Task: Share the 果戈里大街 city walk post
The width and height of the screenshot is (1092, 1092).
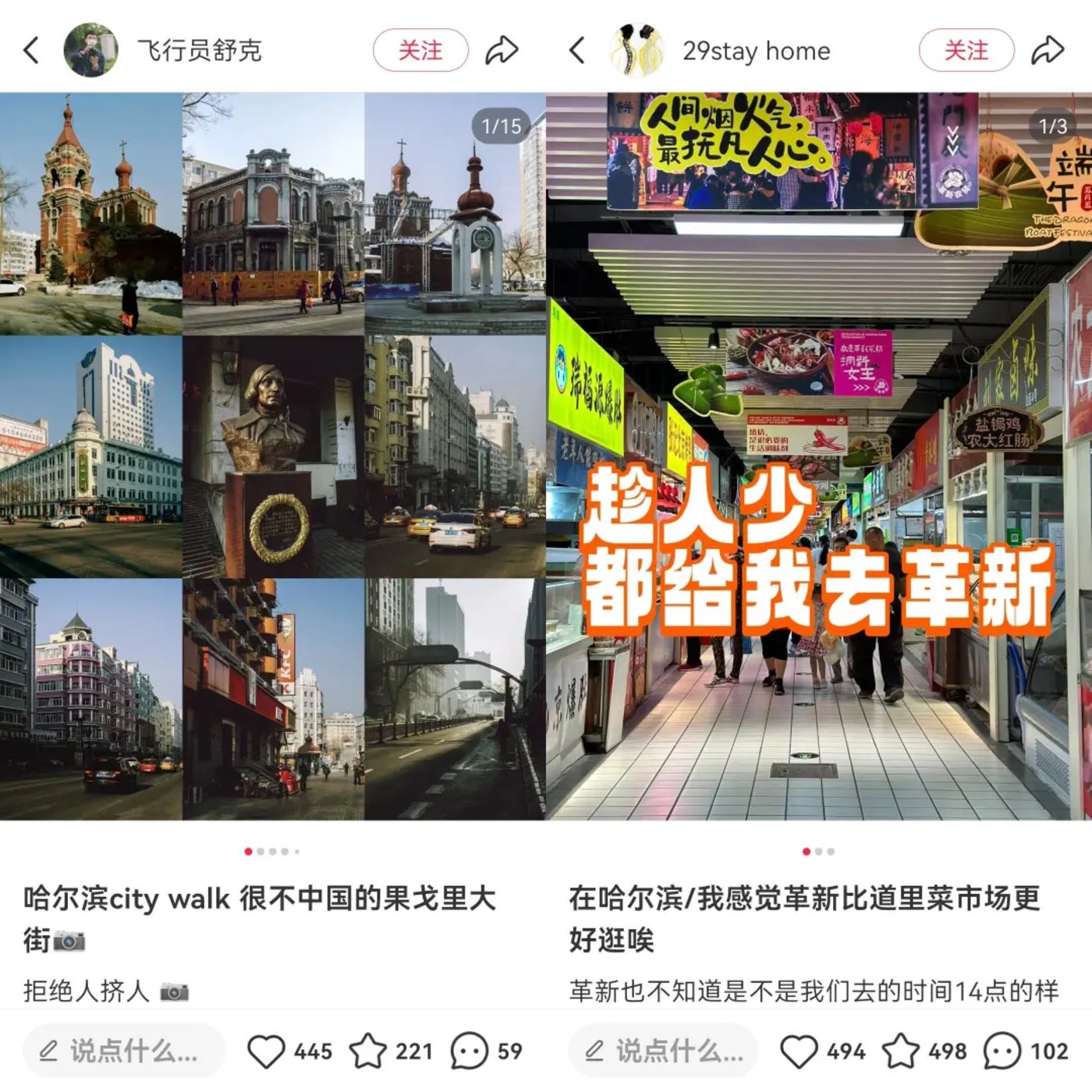Action: pyautogui.click(x=502, y=51)
